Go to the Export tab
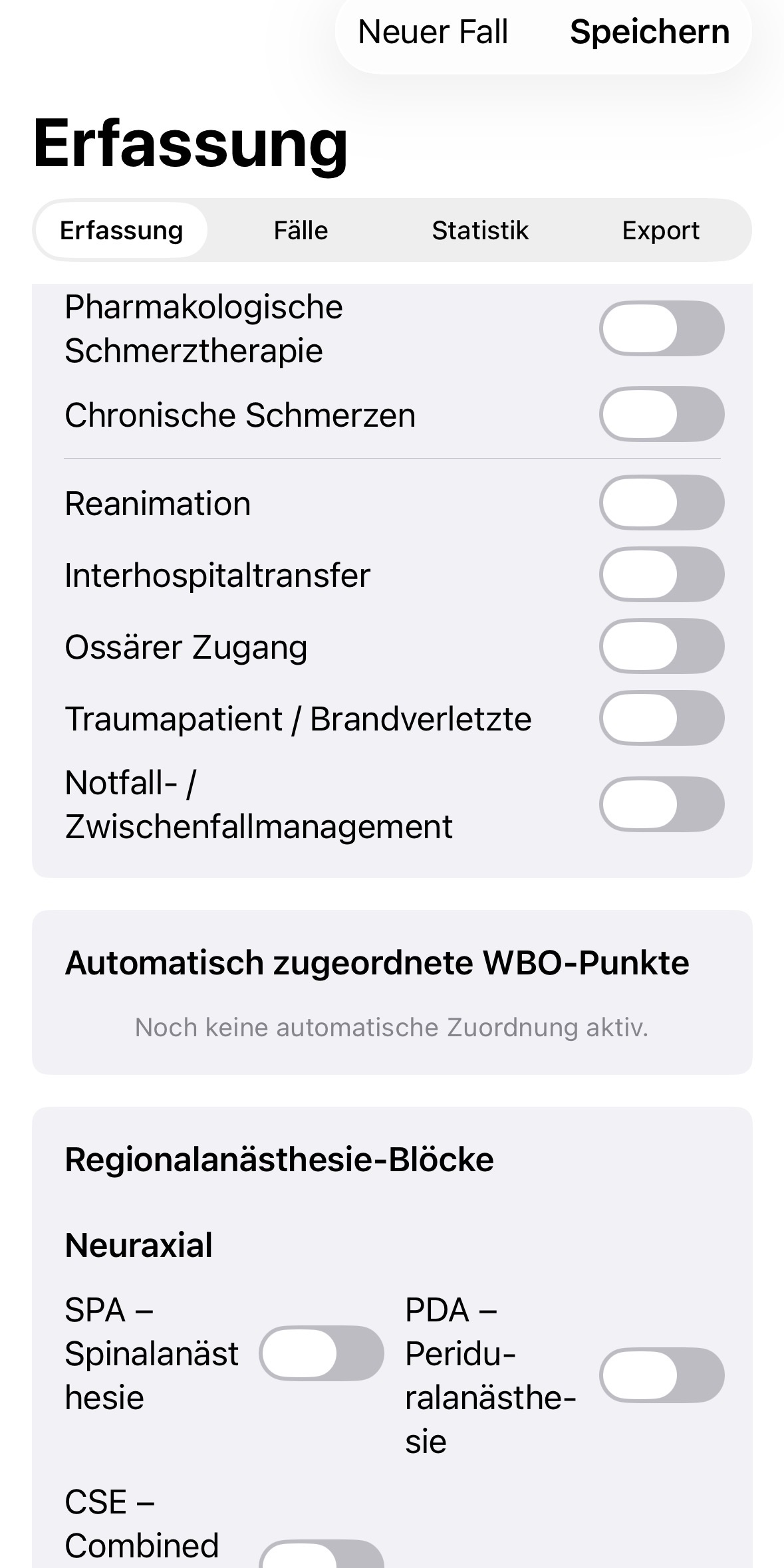 click(660, 231)
